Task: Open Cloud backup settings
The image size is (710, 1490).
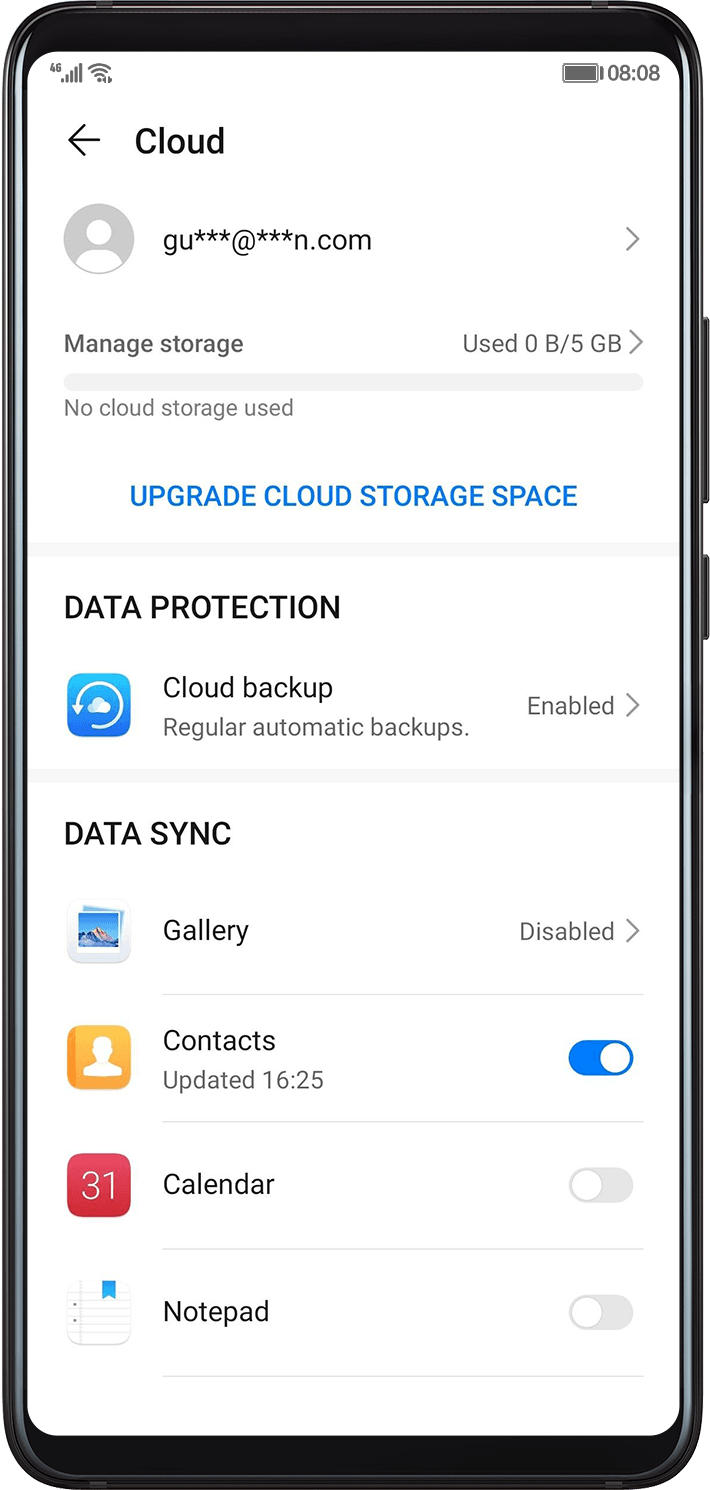Action: pyautogui.click(x=352, y=705)
